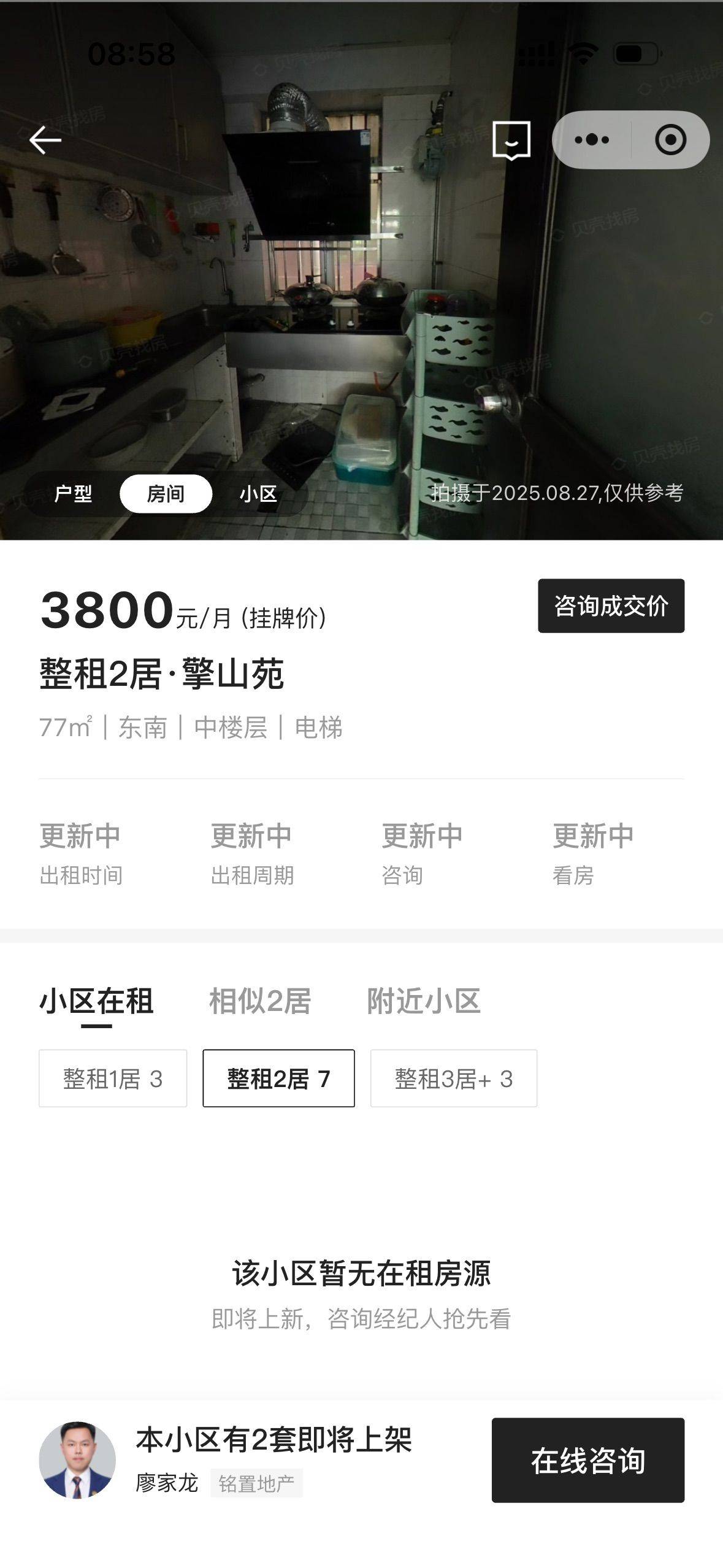Go back using the arrow icon
723x1568 pixels.
tap(45, 140)
